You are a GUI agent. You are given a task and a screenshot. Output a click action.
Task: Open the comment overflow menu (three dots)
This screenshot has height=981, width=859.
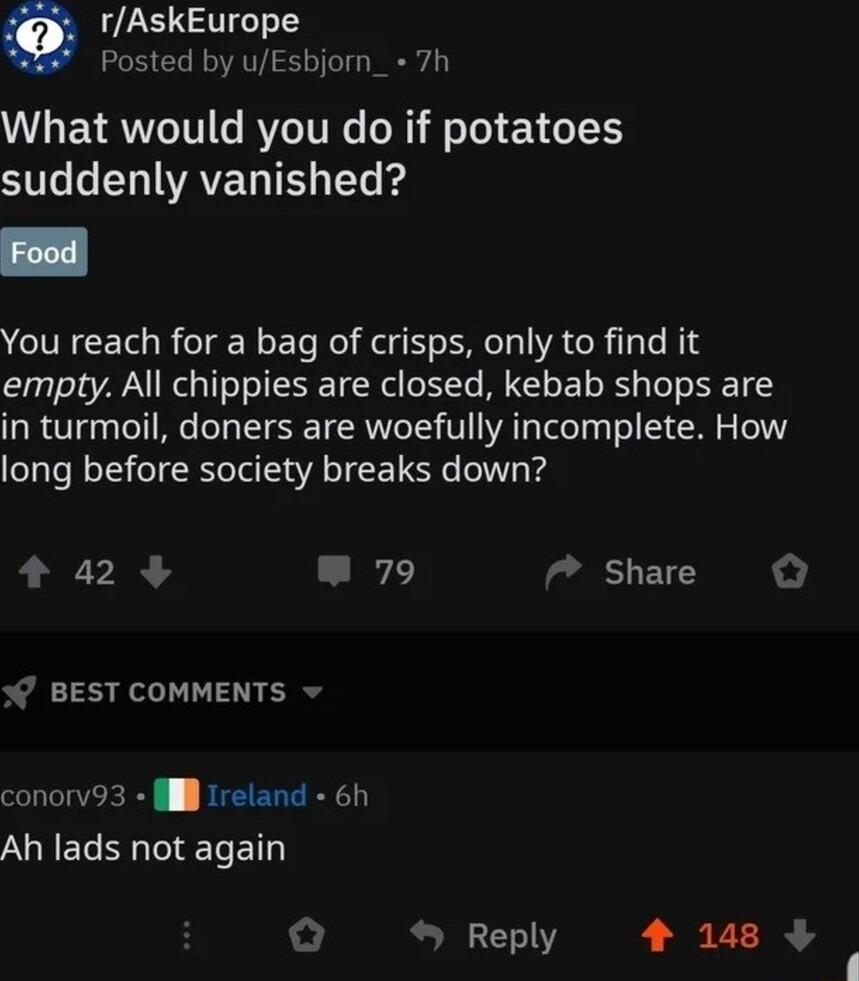pos(184,935)
